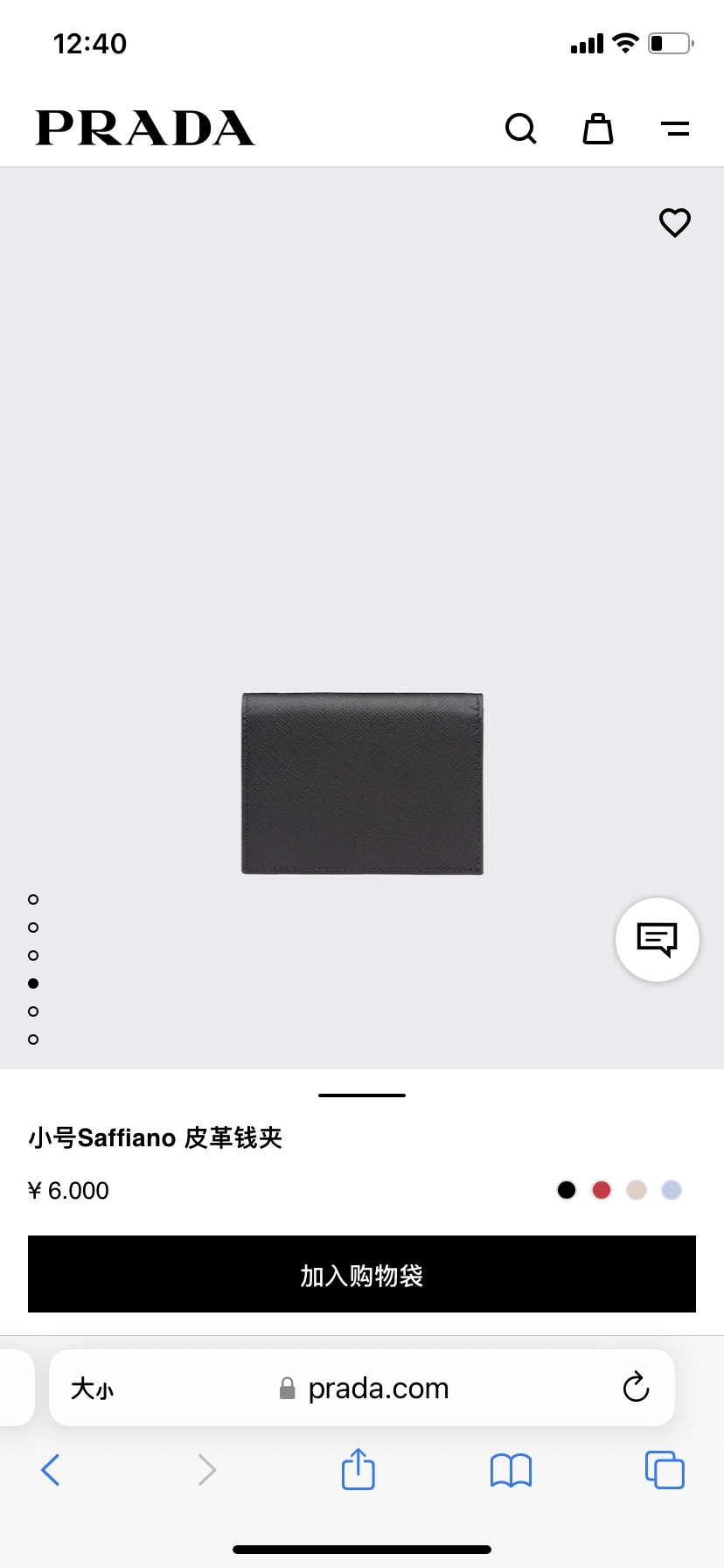
Task: Open the live chat bubble
Action: (658, 940)
